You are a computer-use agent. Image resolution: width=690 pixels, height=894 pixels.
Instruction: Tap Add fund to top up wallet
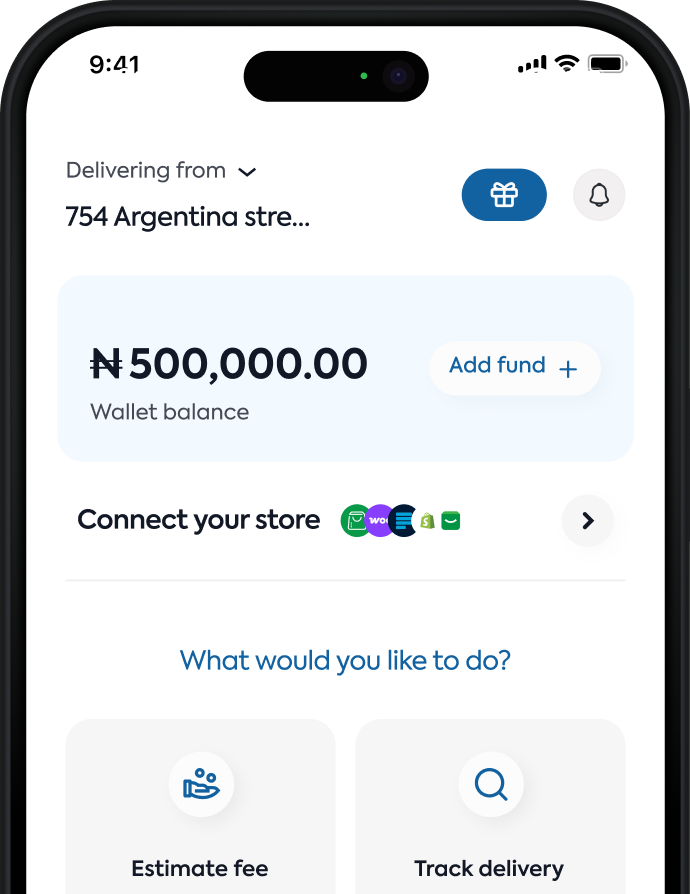pos(514,367)
